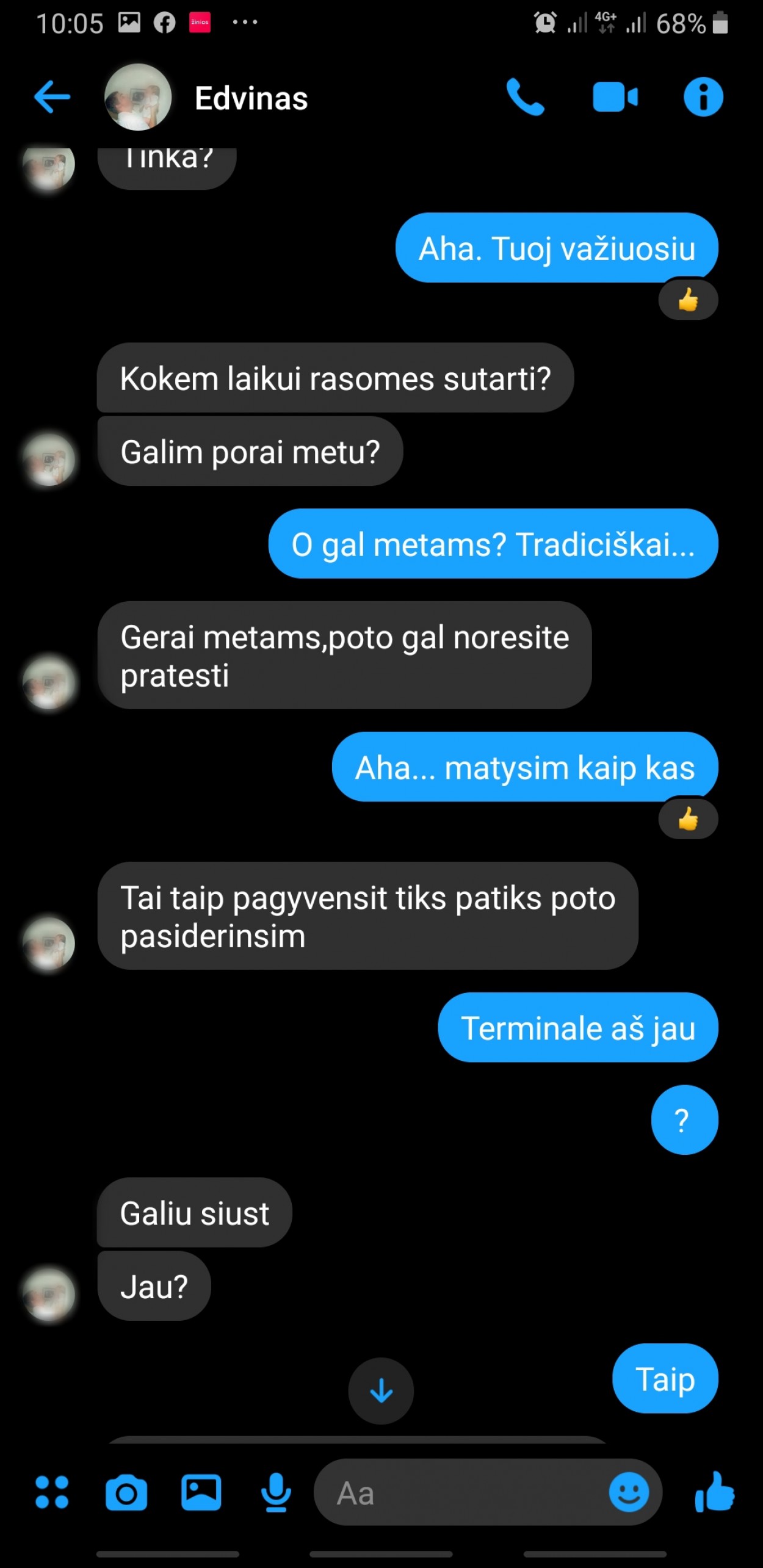Open Edvinas's profile from the header
Screen dimensions: 763x1568
250,98
